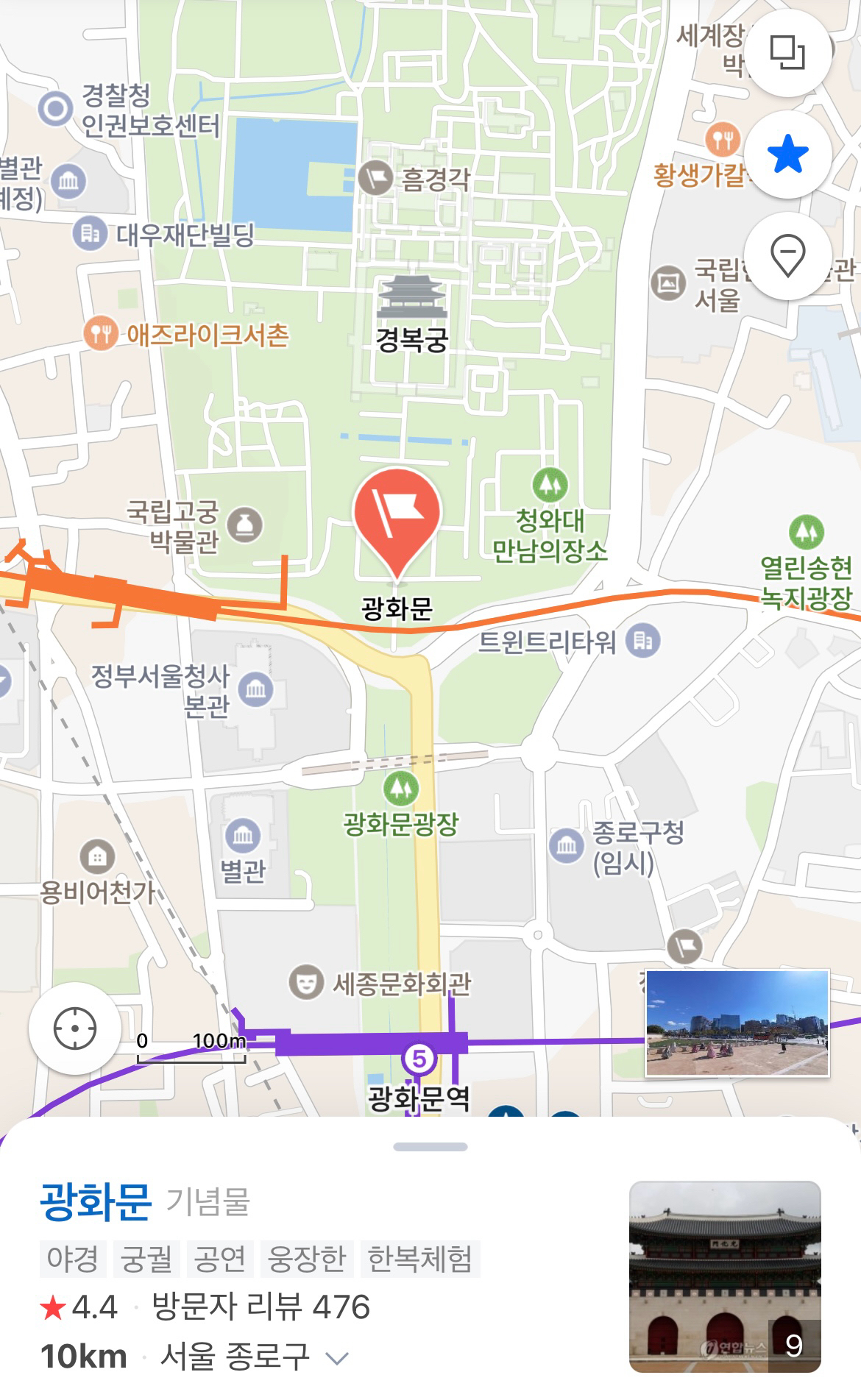Screen dimensions: 861x1400
Task: Open the street view photo thumbnail
Action: pos(737,1023)
